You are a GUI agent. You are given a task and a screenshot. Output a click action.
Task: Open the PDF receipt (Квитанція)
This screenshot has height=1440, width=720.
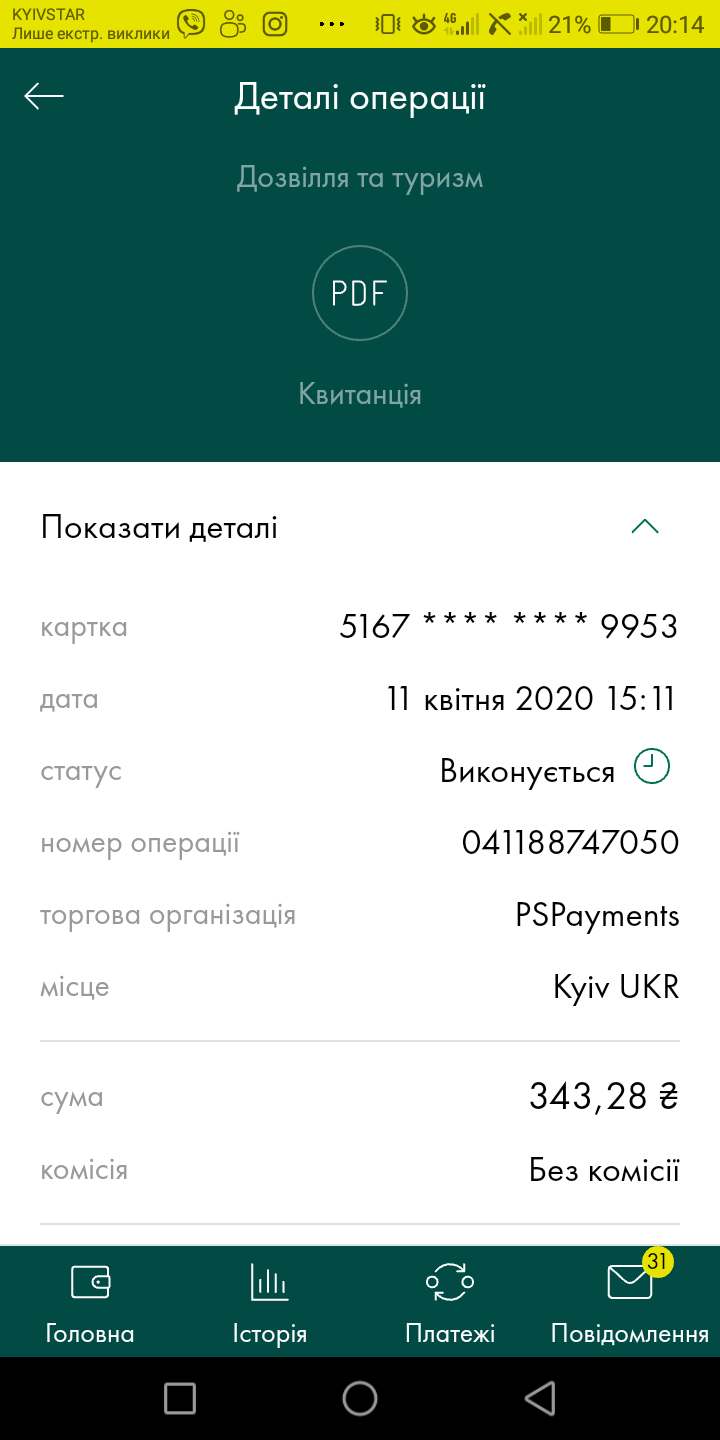(360, 293)
